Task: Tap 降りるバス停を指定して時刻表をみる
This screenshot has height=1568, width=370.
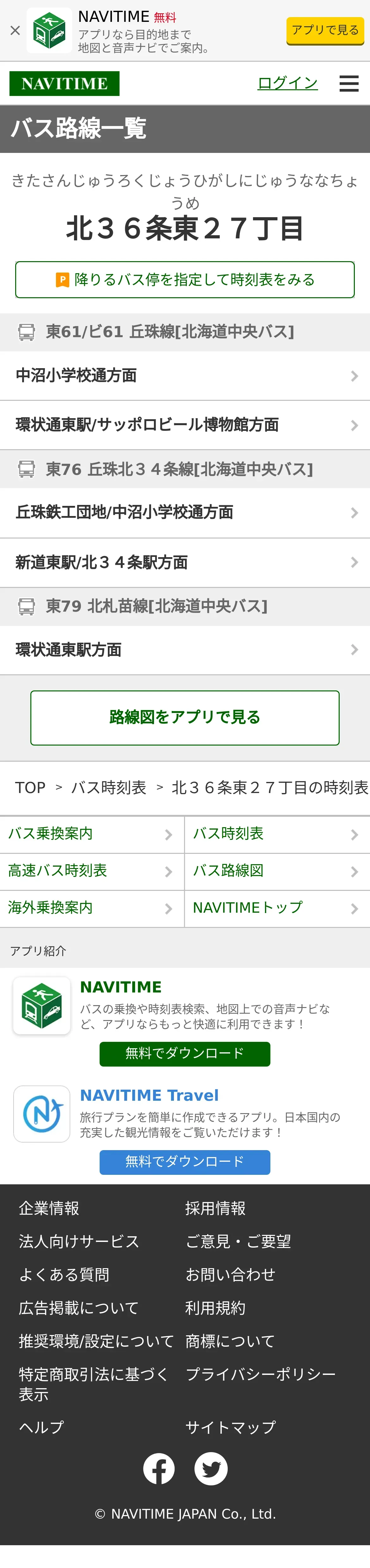Action: (185, 280)
